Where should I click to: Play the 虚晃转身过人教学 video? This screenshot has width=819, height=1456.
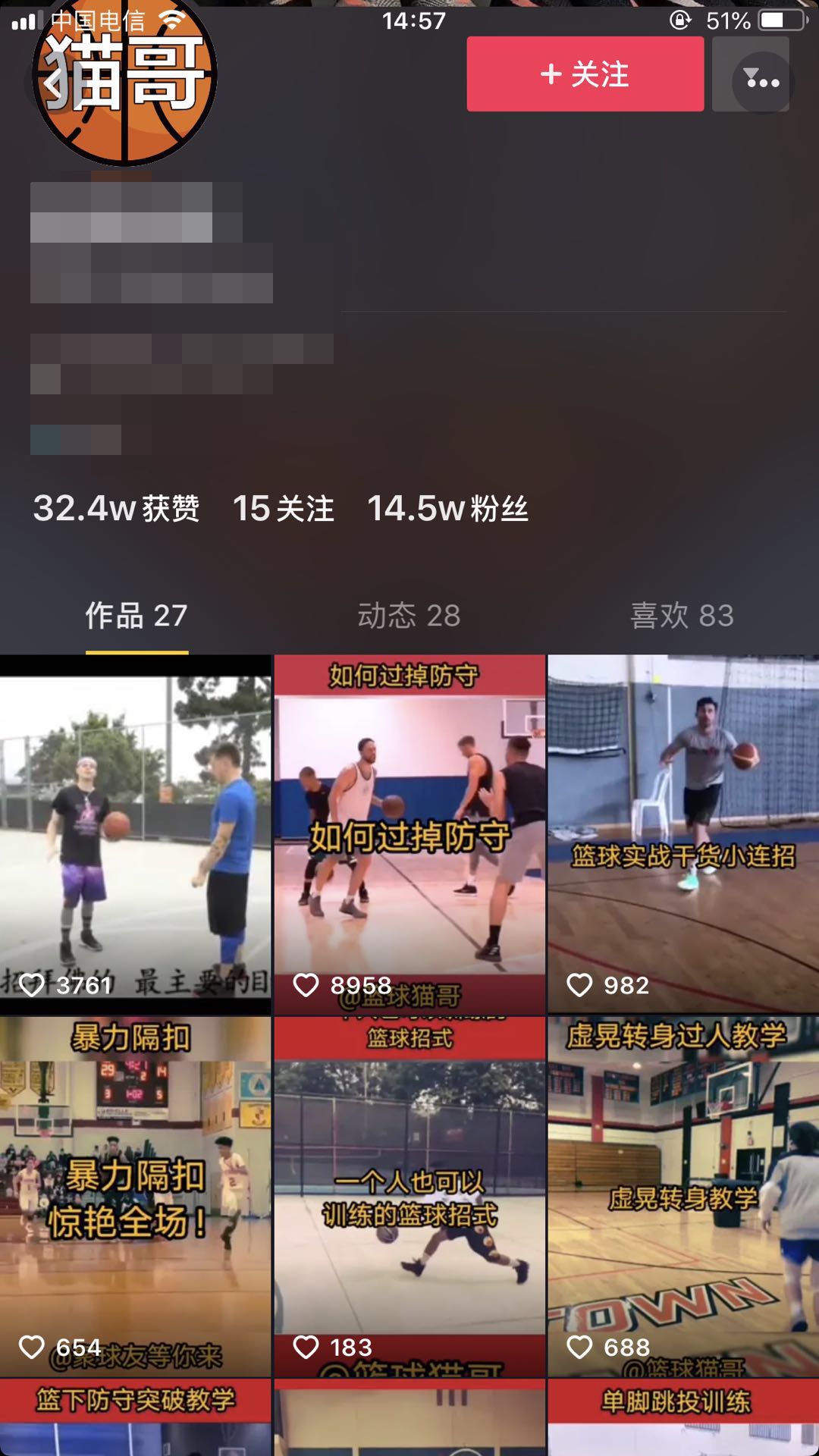pos(683,1197)
